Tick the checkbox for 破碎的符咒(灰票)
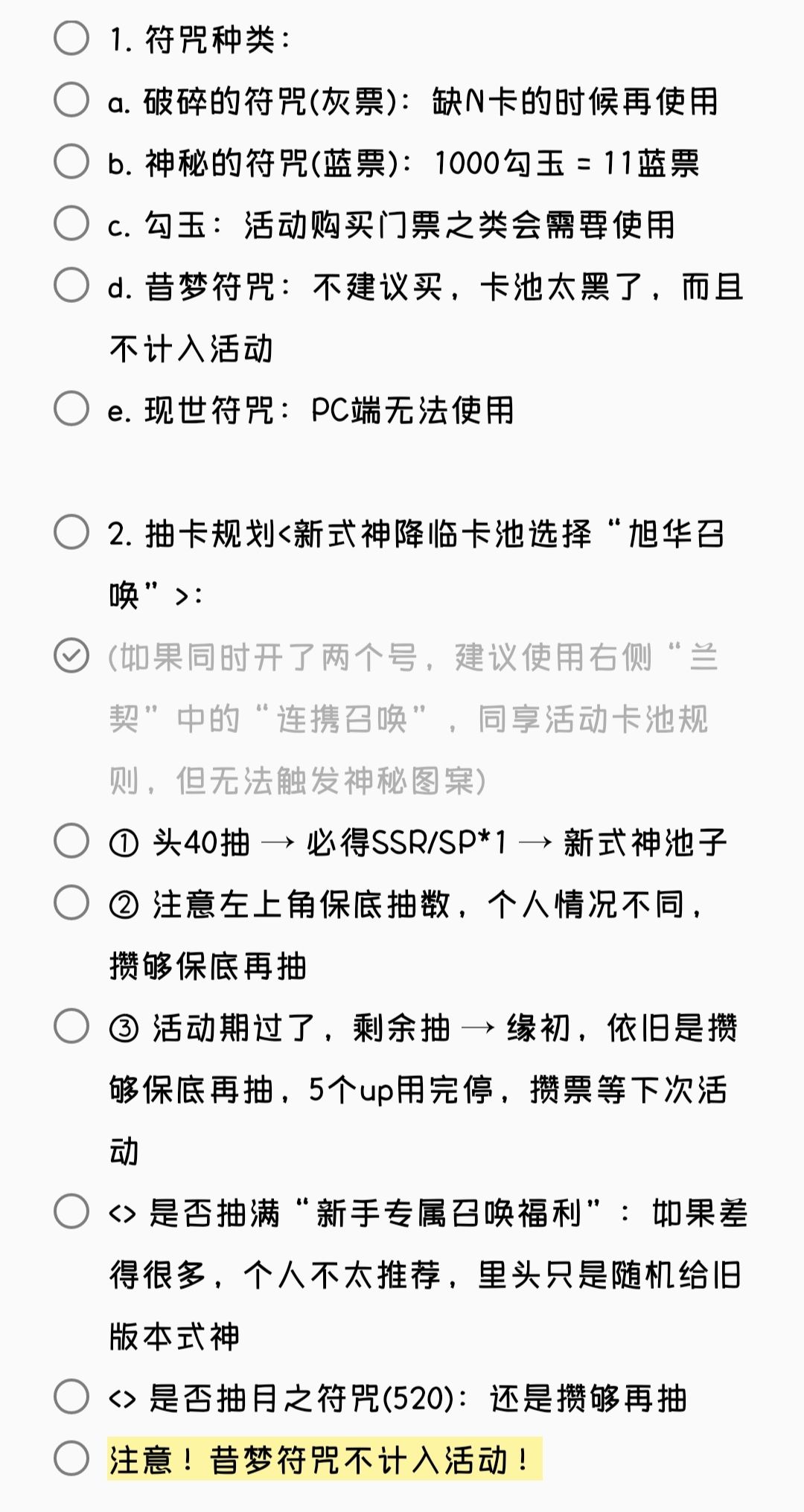This screenshot has height=1512, width=804. click(x=71, y=100)
